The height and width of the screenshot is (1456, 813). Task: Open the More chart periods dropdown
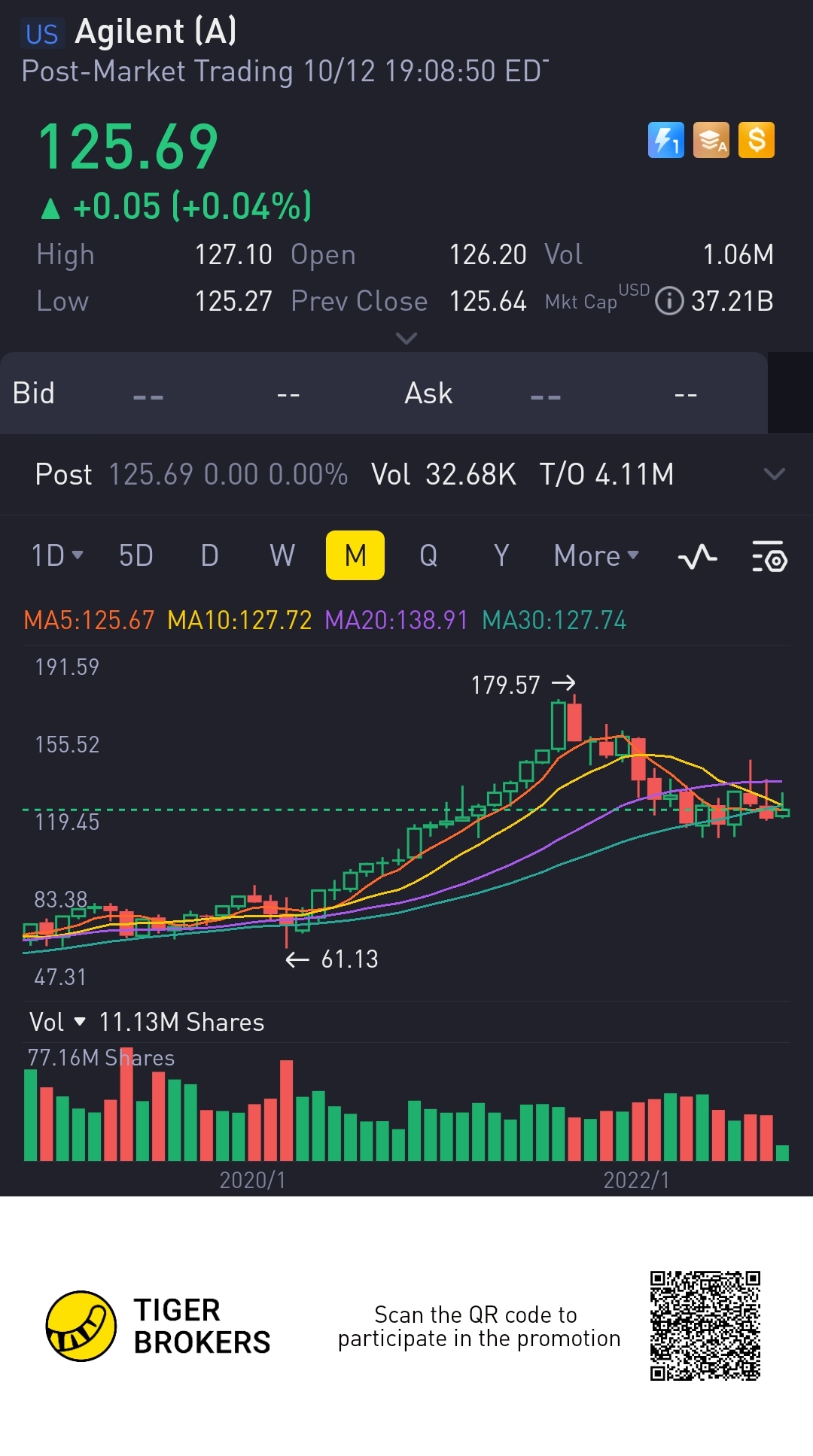595,556
